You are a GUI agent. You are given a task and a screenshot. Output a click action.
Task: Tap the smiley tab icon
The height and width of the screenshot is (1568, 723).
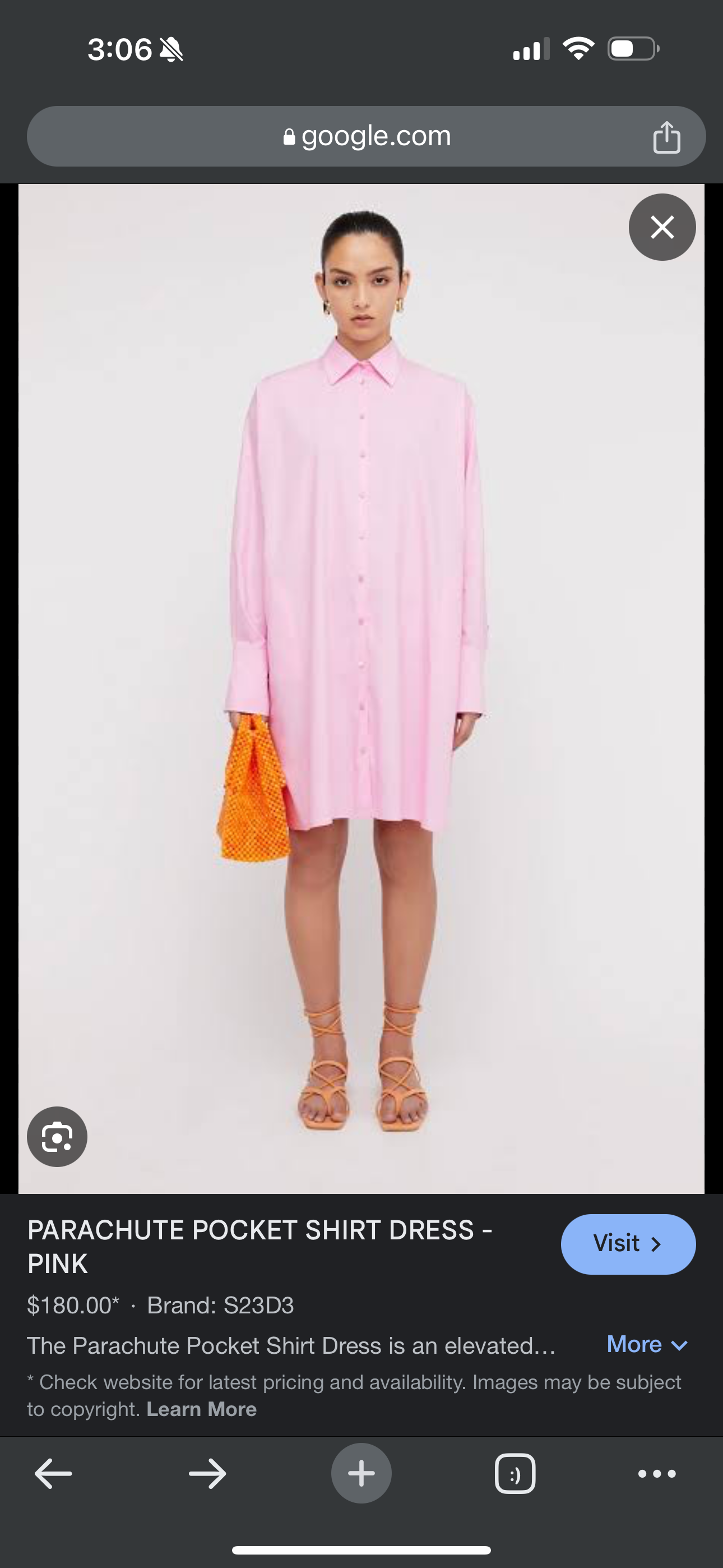(x=515, y=1473)
